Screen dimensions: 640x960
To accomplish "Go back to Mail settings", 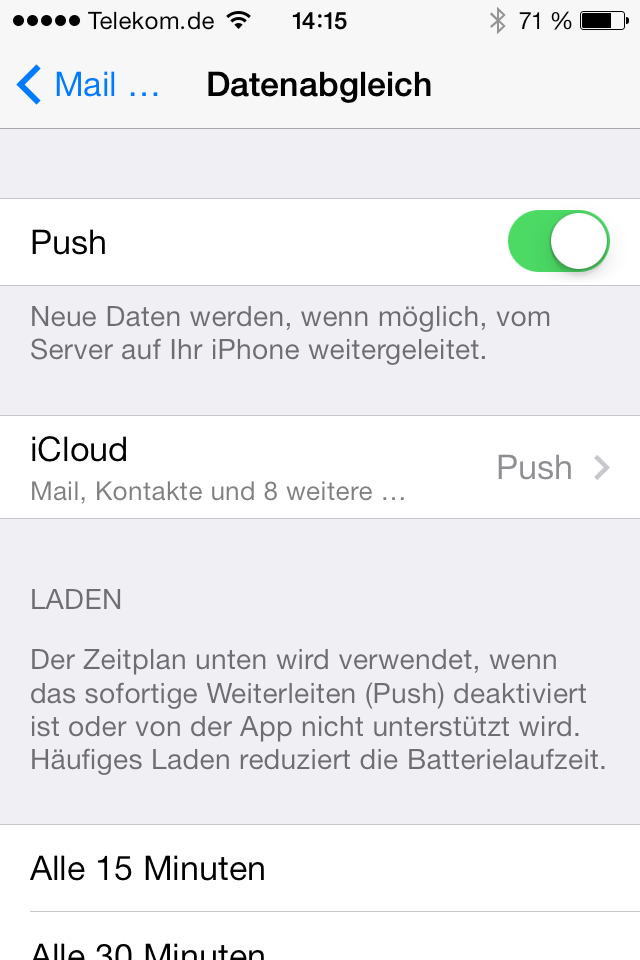I will (x=88, y=85).
